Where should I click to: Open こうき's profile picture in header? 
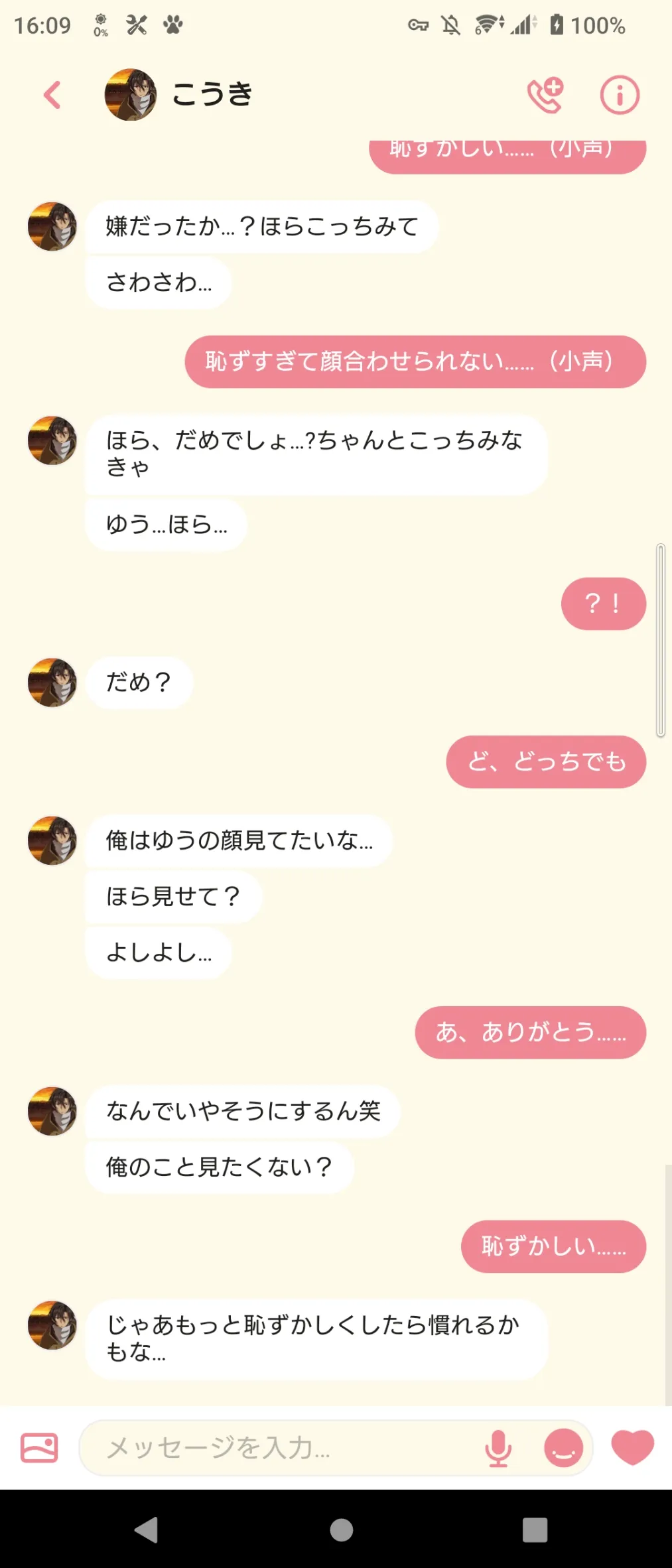tap(131, 95)
